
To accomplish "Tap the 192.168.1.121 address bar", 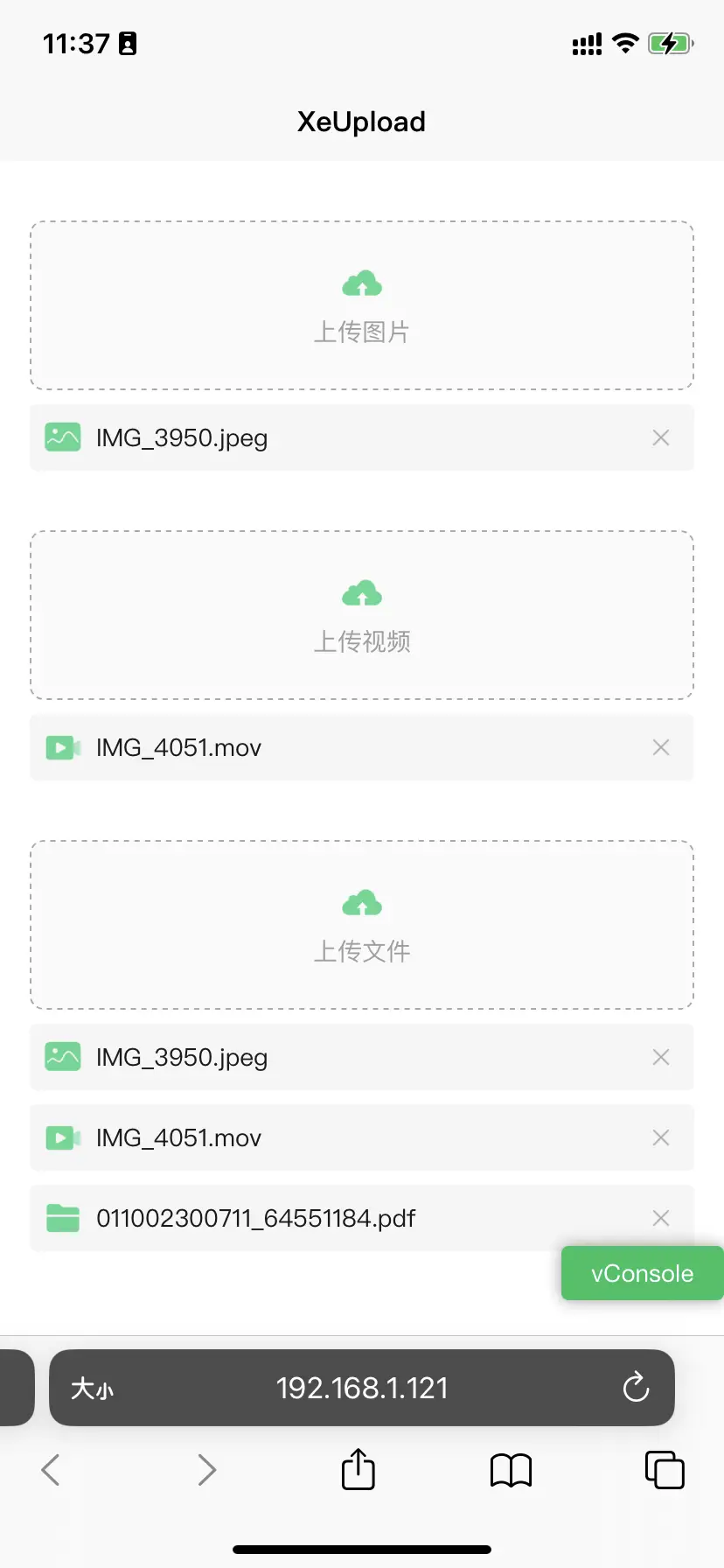I will click(362, 1388).
